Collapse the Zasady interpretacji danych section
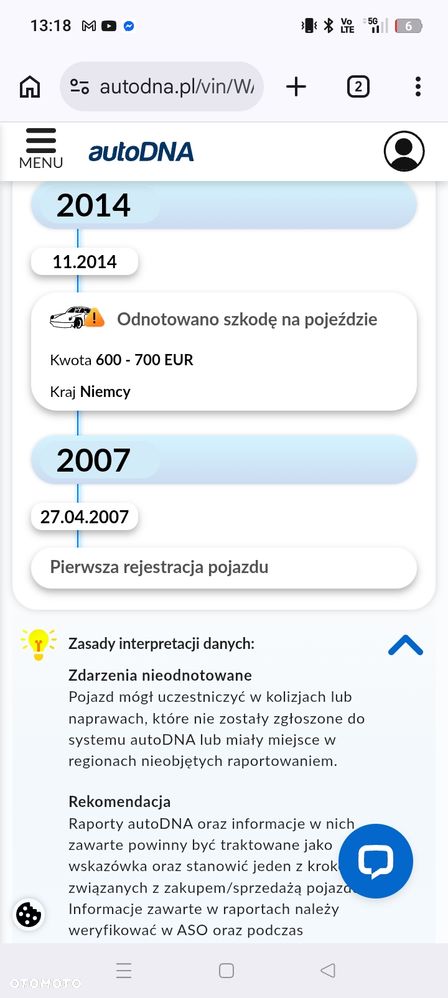The image size is (448, 998). coord(405,645)
